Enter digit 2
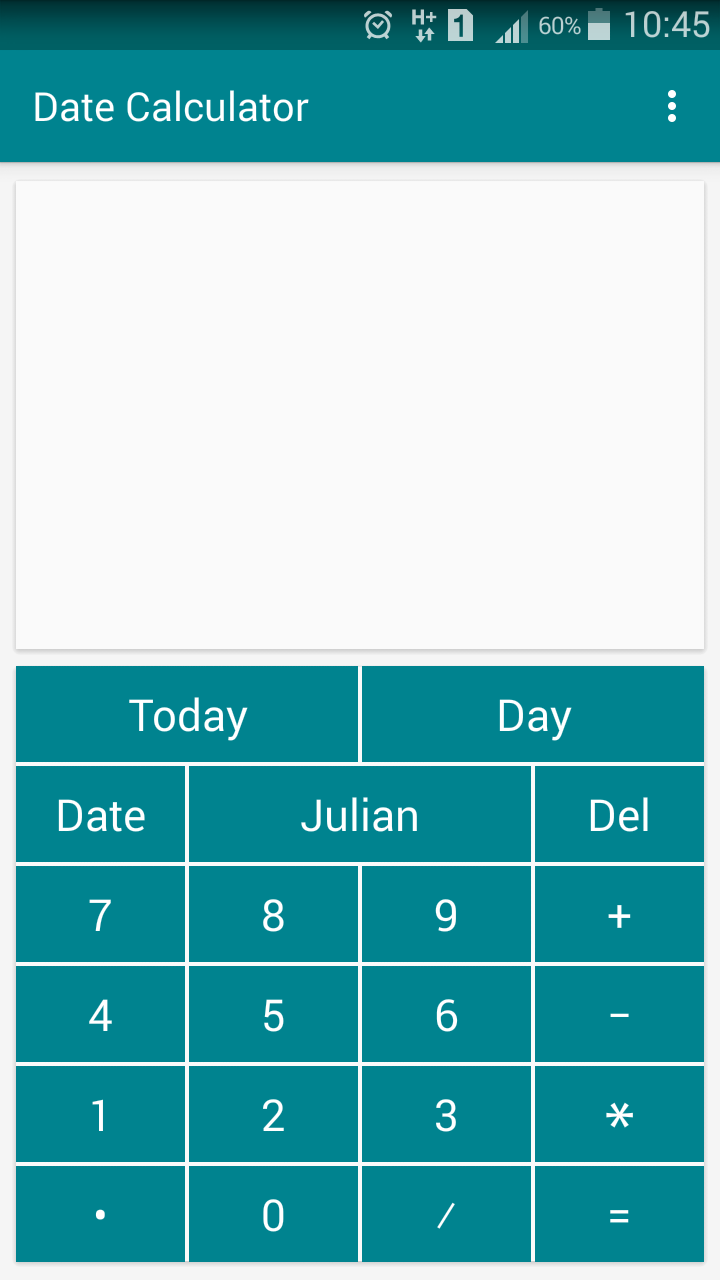Viewport: 720px width, 1280px height. [273, 1115]
